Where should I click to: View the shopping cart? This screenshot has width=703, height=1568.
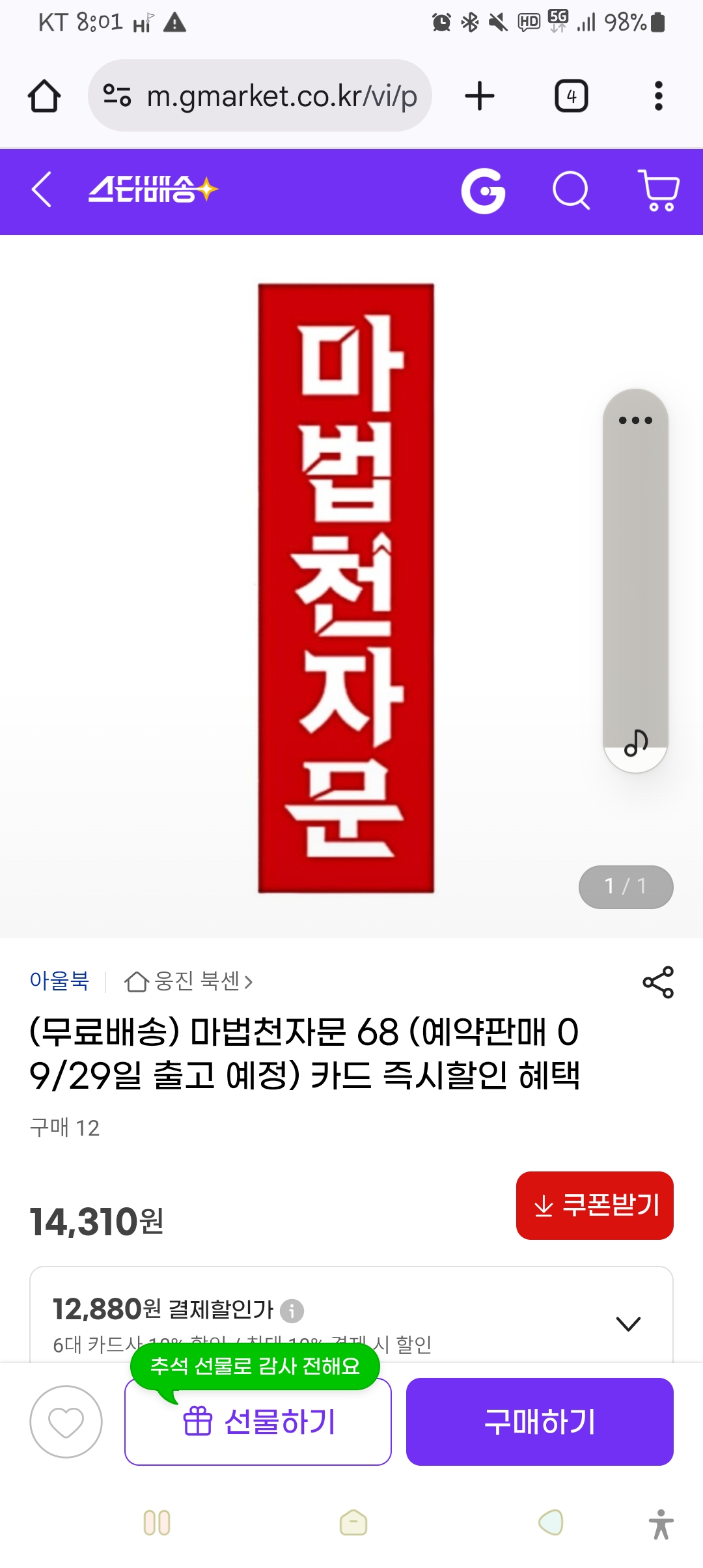click(659, 191)
